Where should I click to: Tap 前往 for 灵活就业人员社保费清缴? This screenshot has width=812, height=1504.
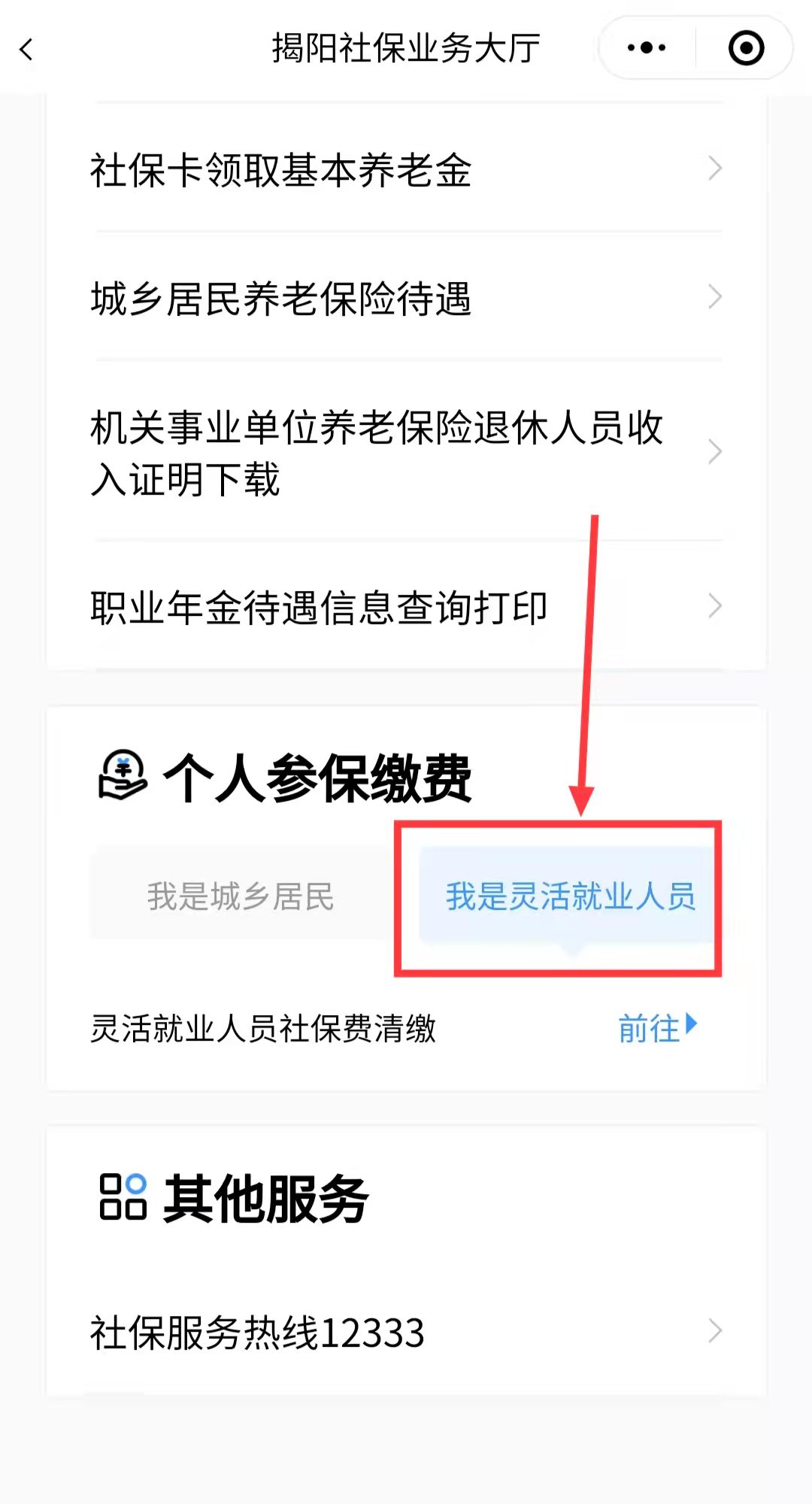click(x=658, y=1028)
